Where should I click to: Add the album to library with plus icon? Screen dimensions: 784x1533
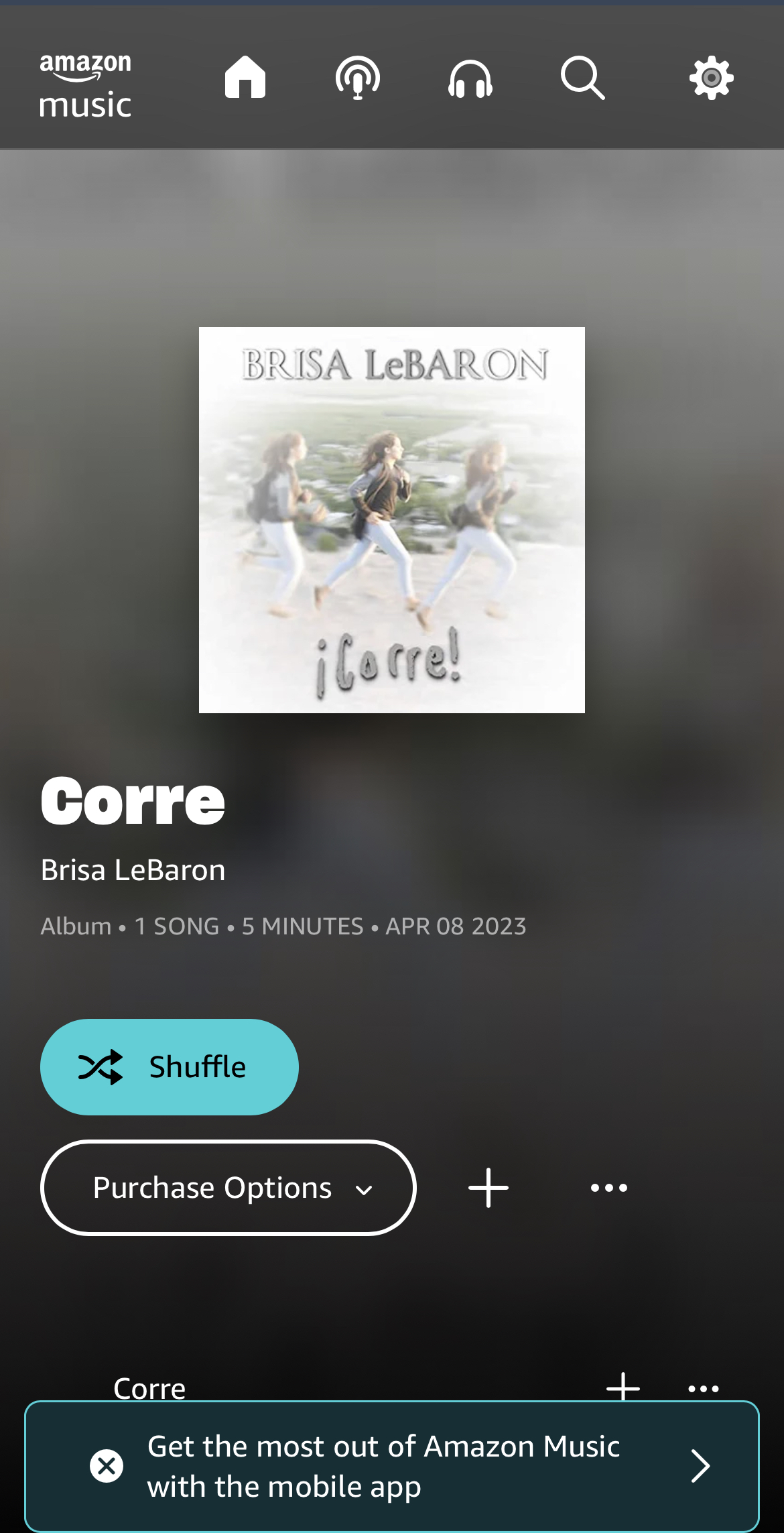[x=488, y=1188]
